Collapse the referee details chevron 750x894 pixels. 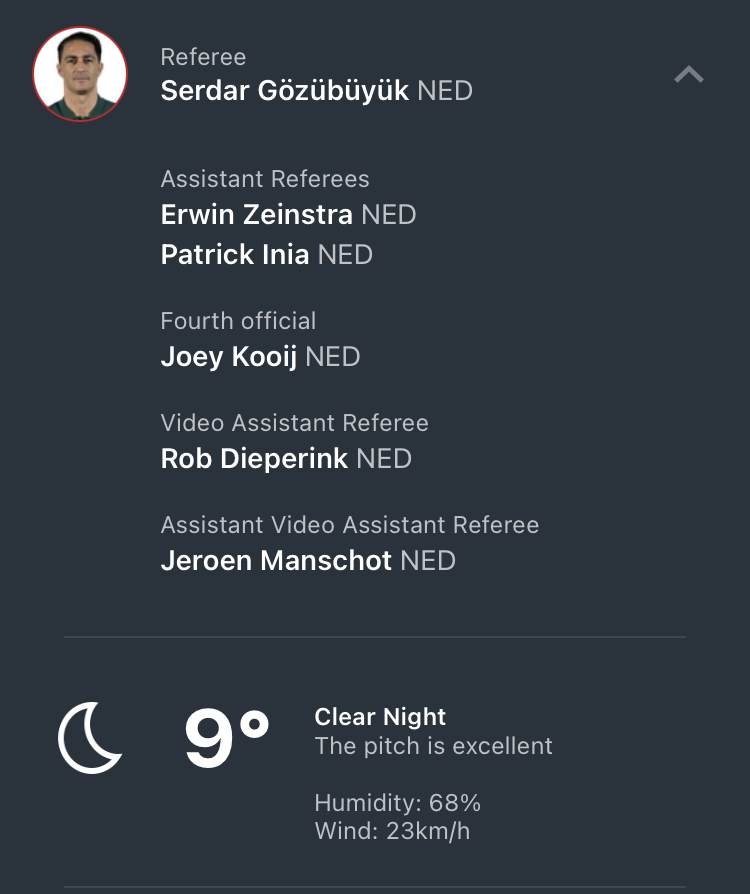pos(689,75)
